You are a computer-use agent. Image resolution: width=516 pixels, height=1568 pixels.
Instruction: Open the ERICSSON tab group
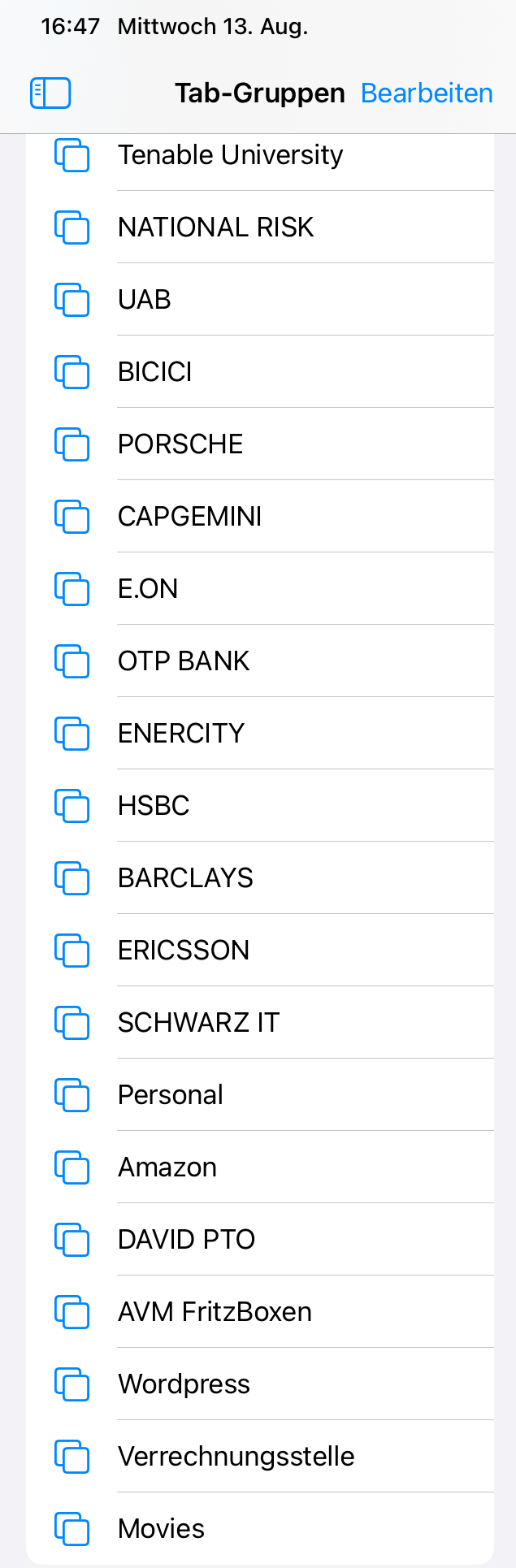coord(184,951)
